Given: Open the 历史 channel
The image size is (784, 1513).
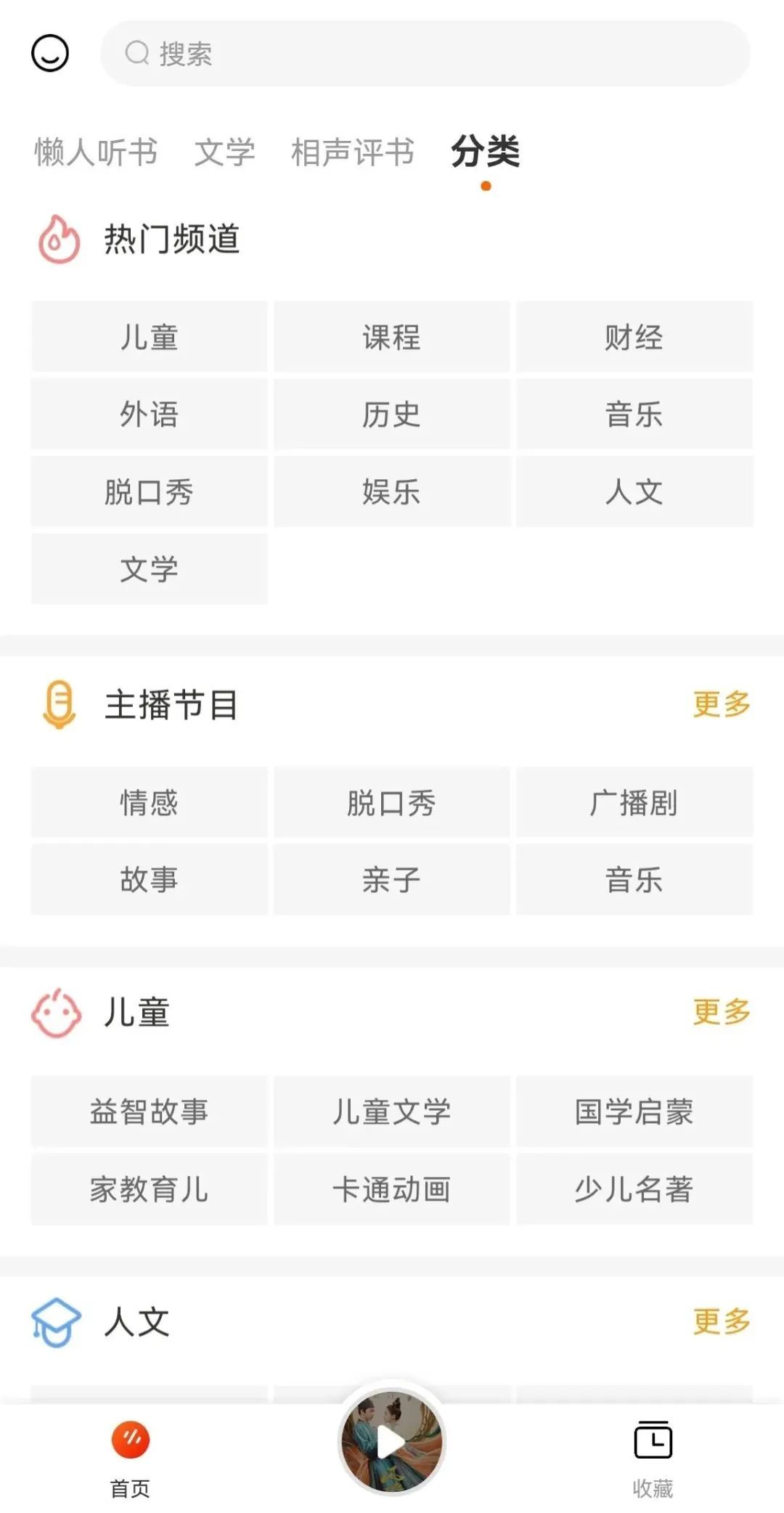Looking at the screenshot, I should click(391, 415).
